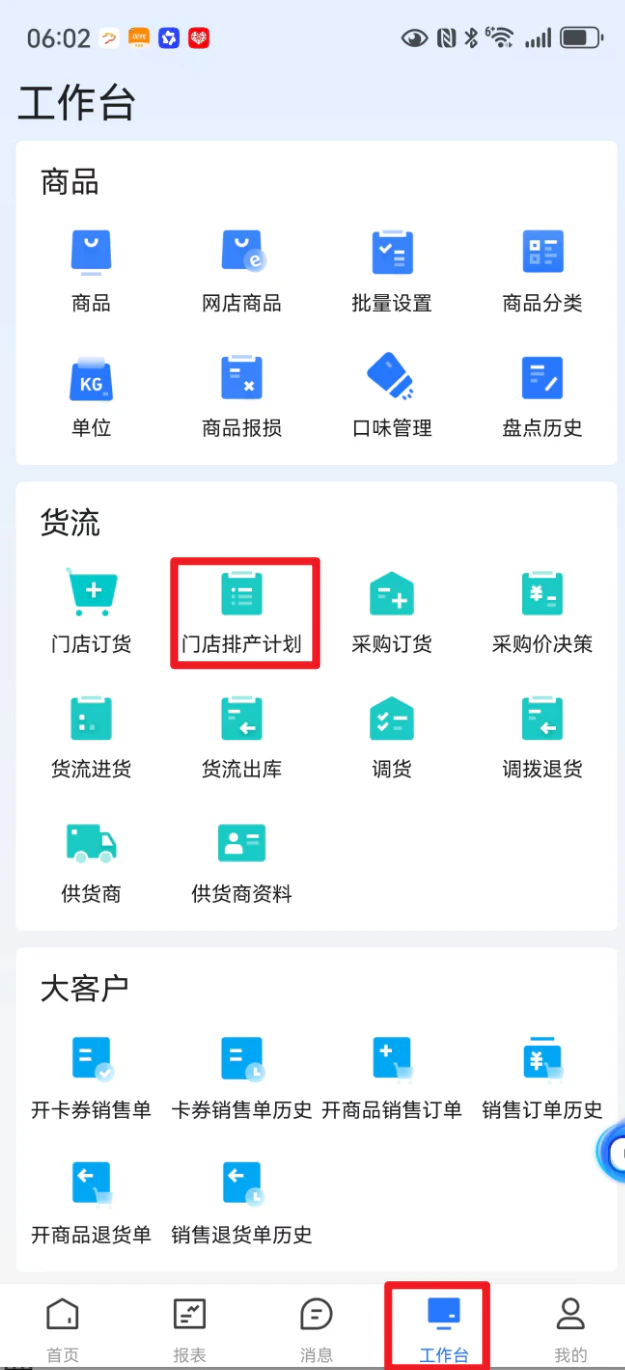
Task: Open 货流进货
Action: pos(91,737)
